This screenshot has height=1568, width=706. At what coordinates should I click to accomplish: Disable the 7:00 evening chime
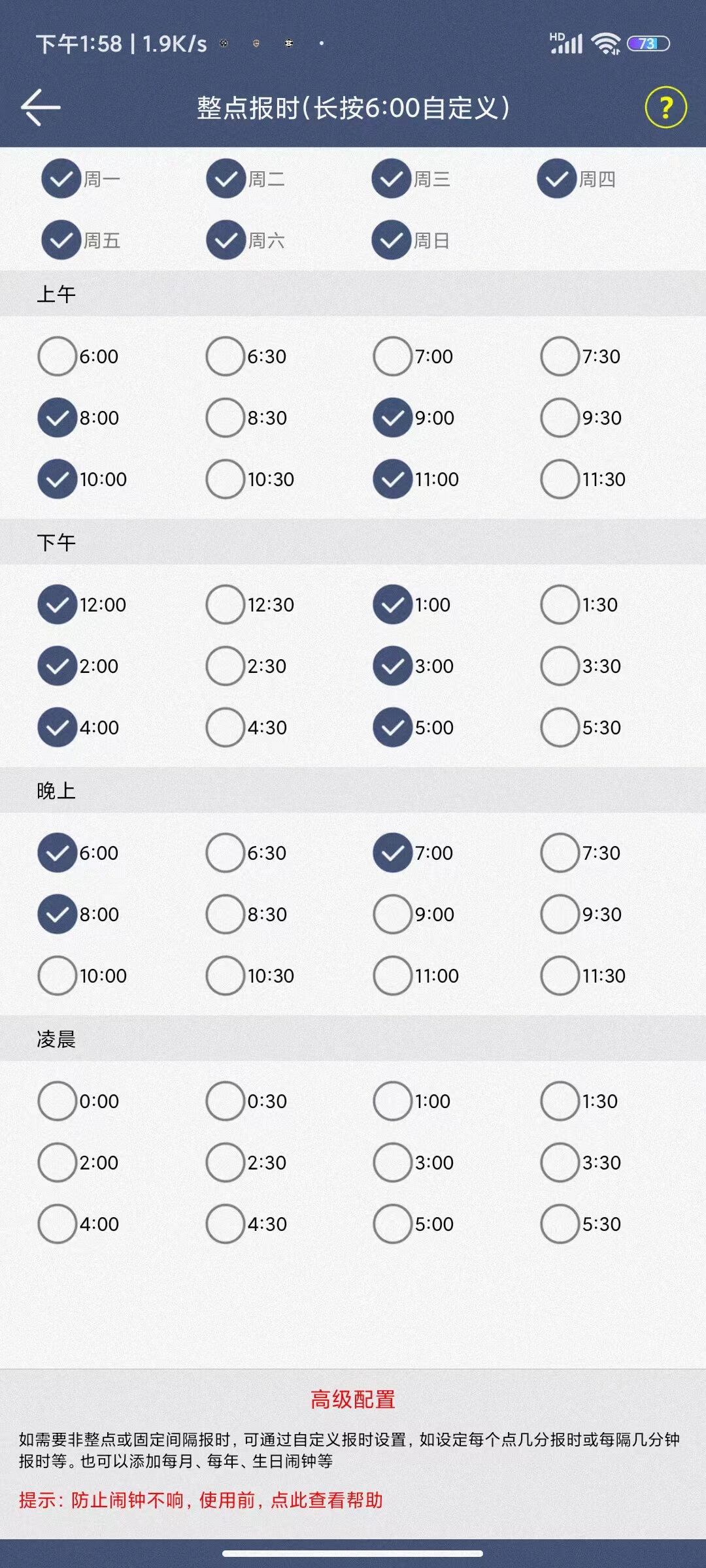tap(391, 853)
